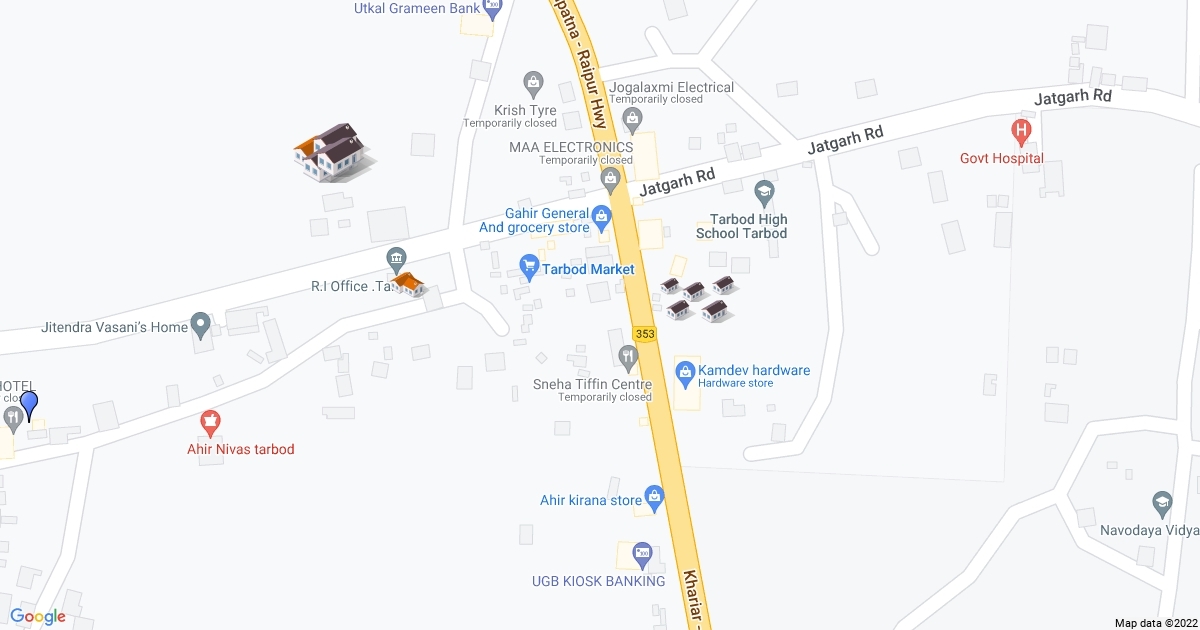Open the Jogalaxmi Electrical marker

tap(632, 120)
